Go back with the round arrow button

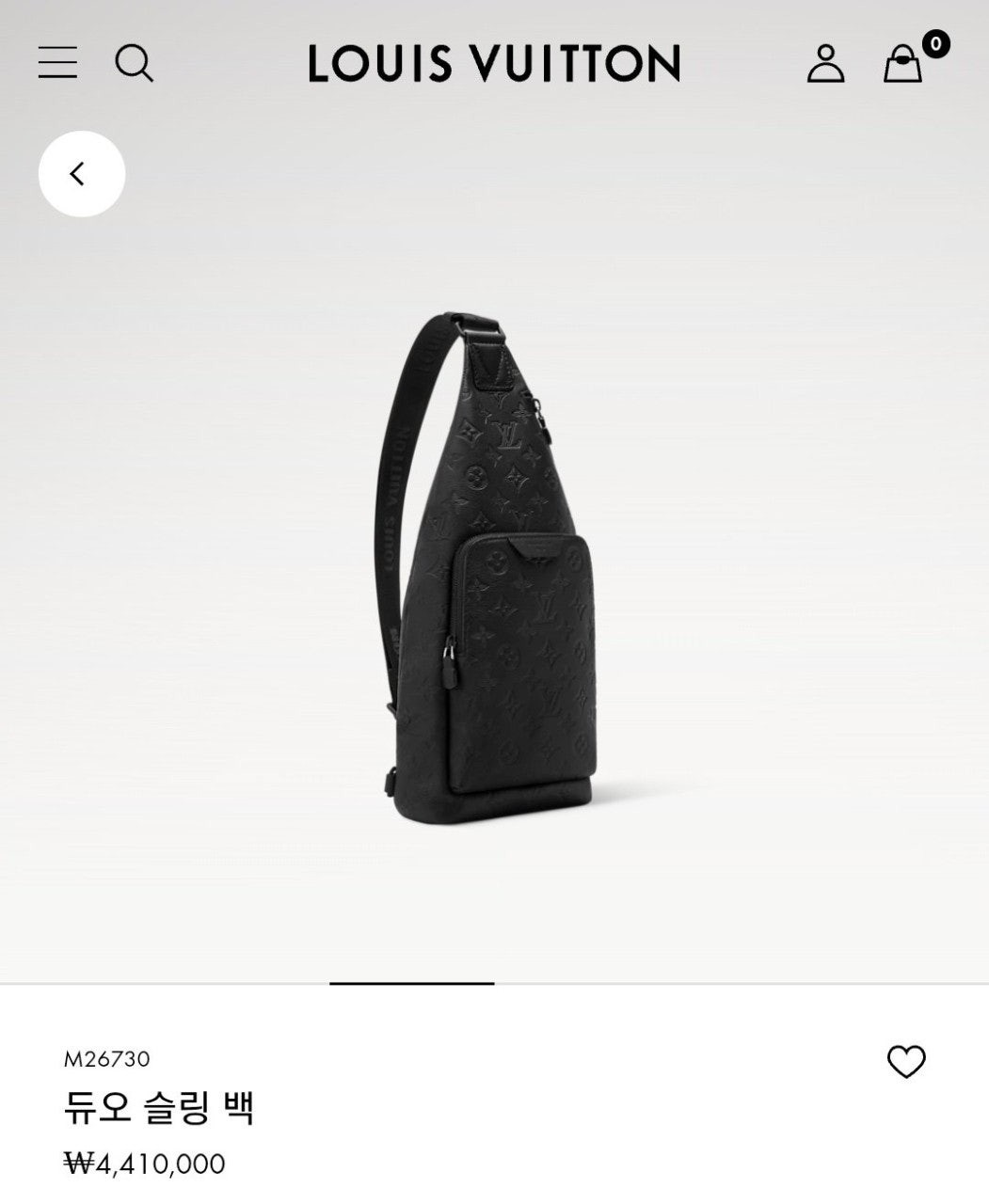point(82,174)
